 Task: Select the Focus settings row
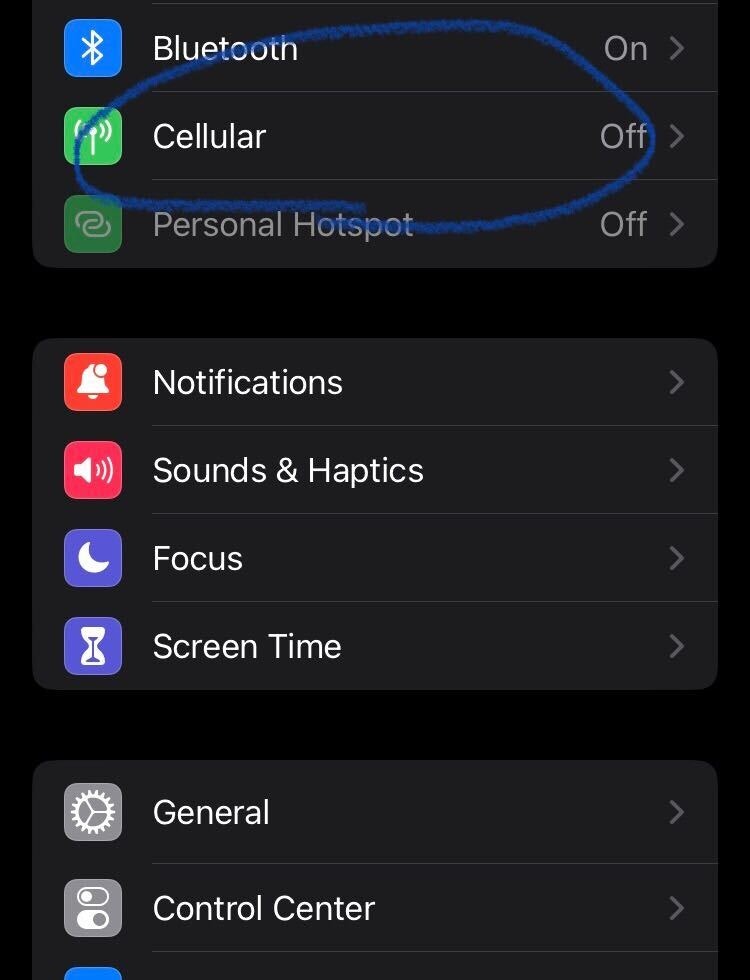point(375,558)
